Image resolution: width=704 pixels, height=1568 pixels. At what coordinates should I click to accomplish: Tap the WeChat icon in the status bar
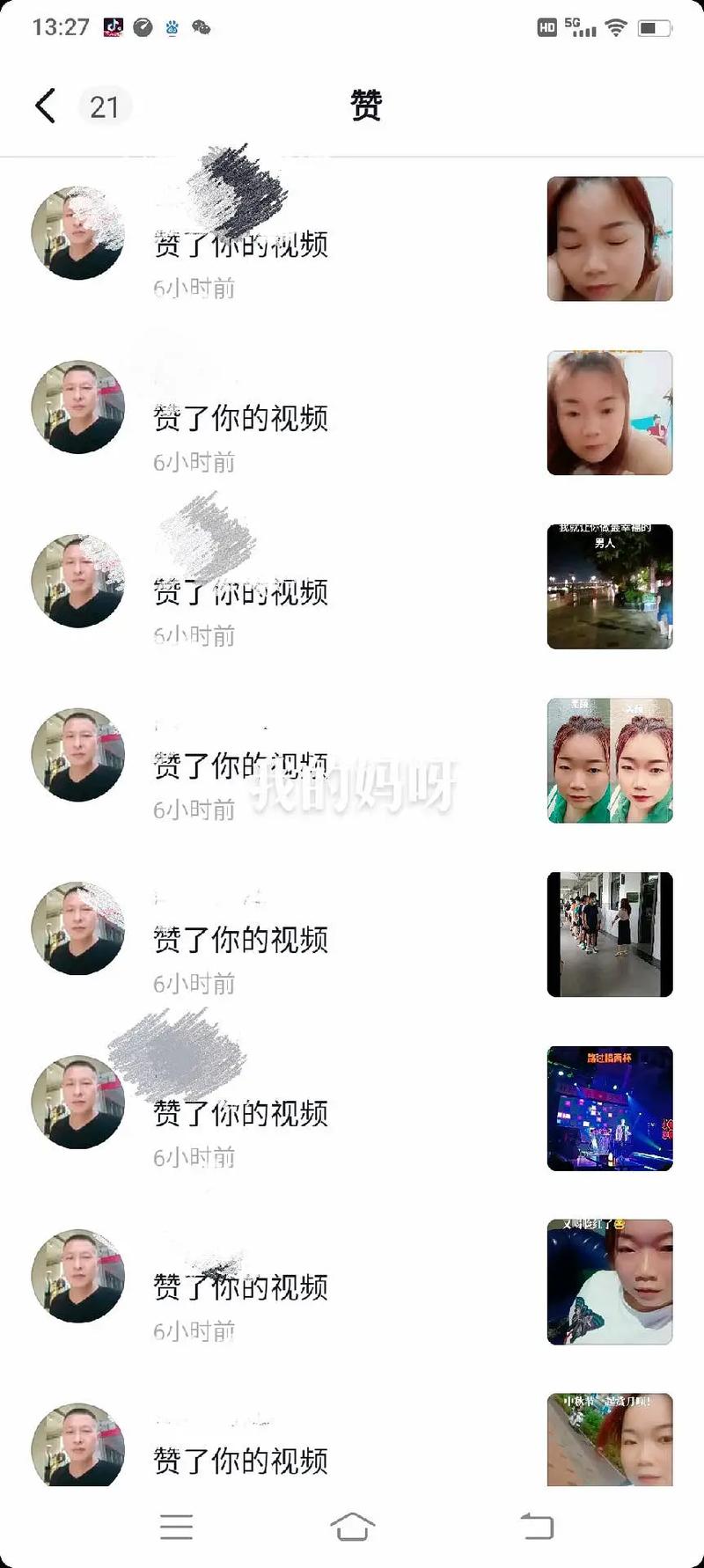[204, 26]
